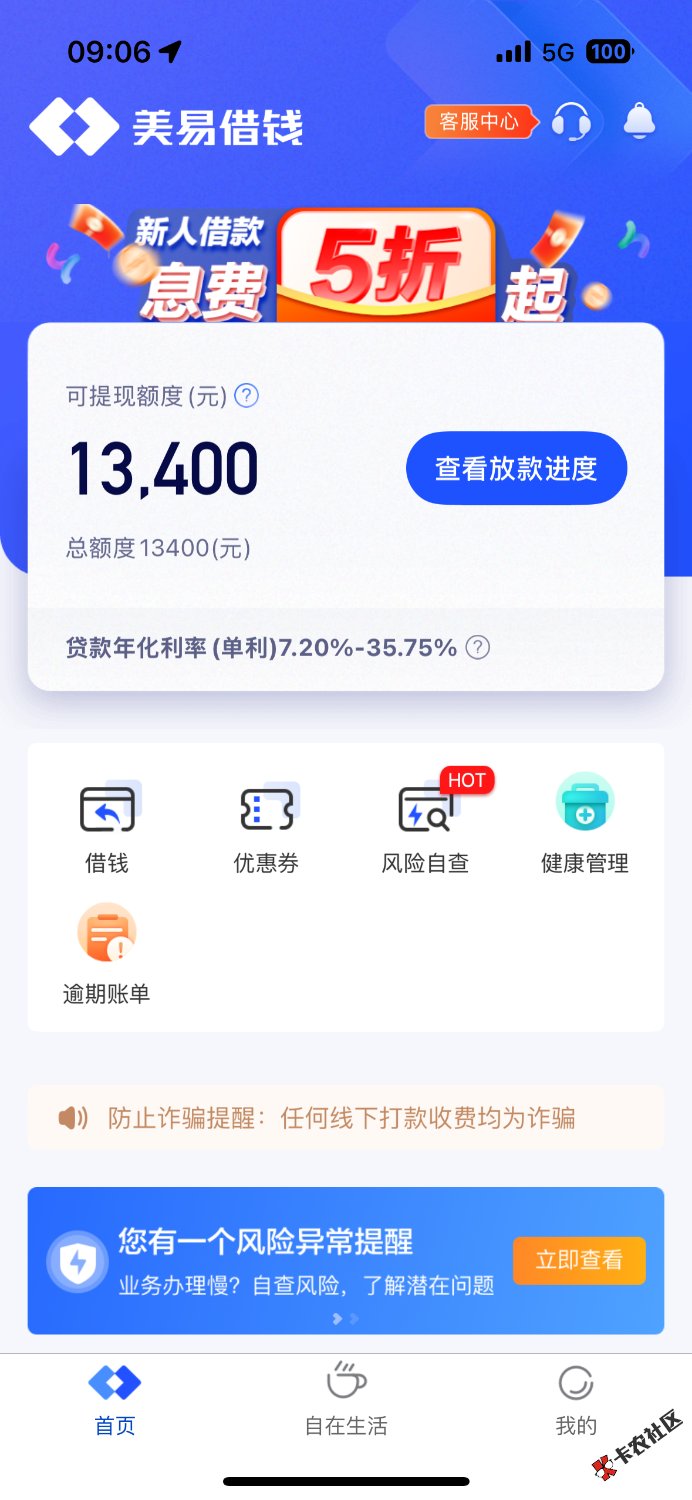Open 健康管理 shortcut
Viewport: 692px width, 1500px height.
(584, 826)
